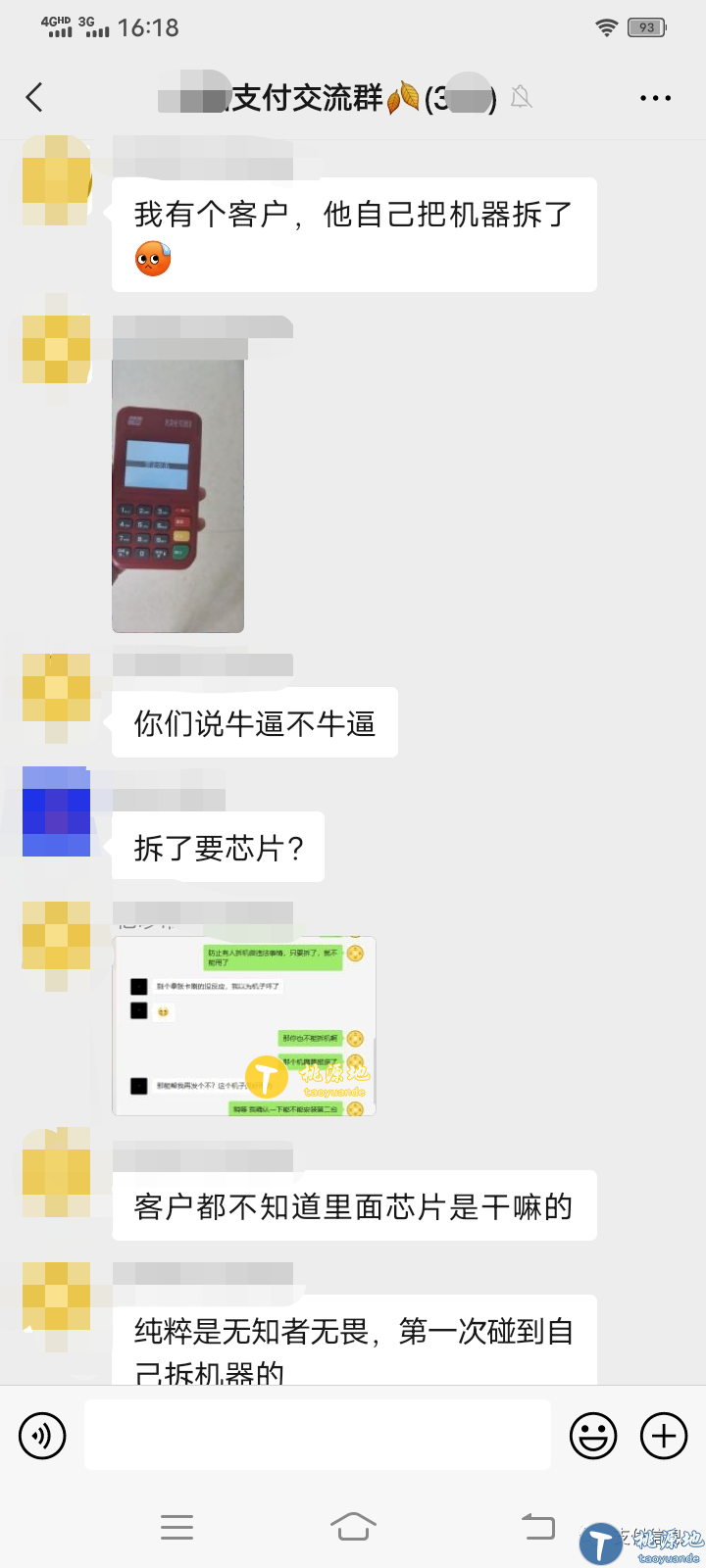This screenshot has width=706, height=1568.
Task: Go back from the group chat
Action: pos(35,97)
